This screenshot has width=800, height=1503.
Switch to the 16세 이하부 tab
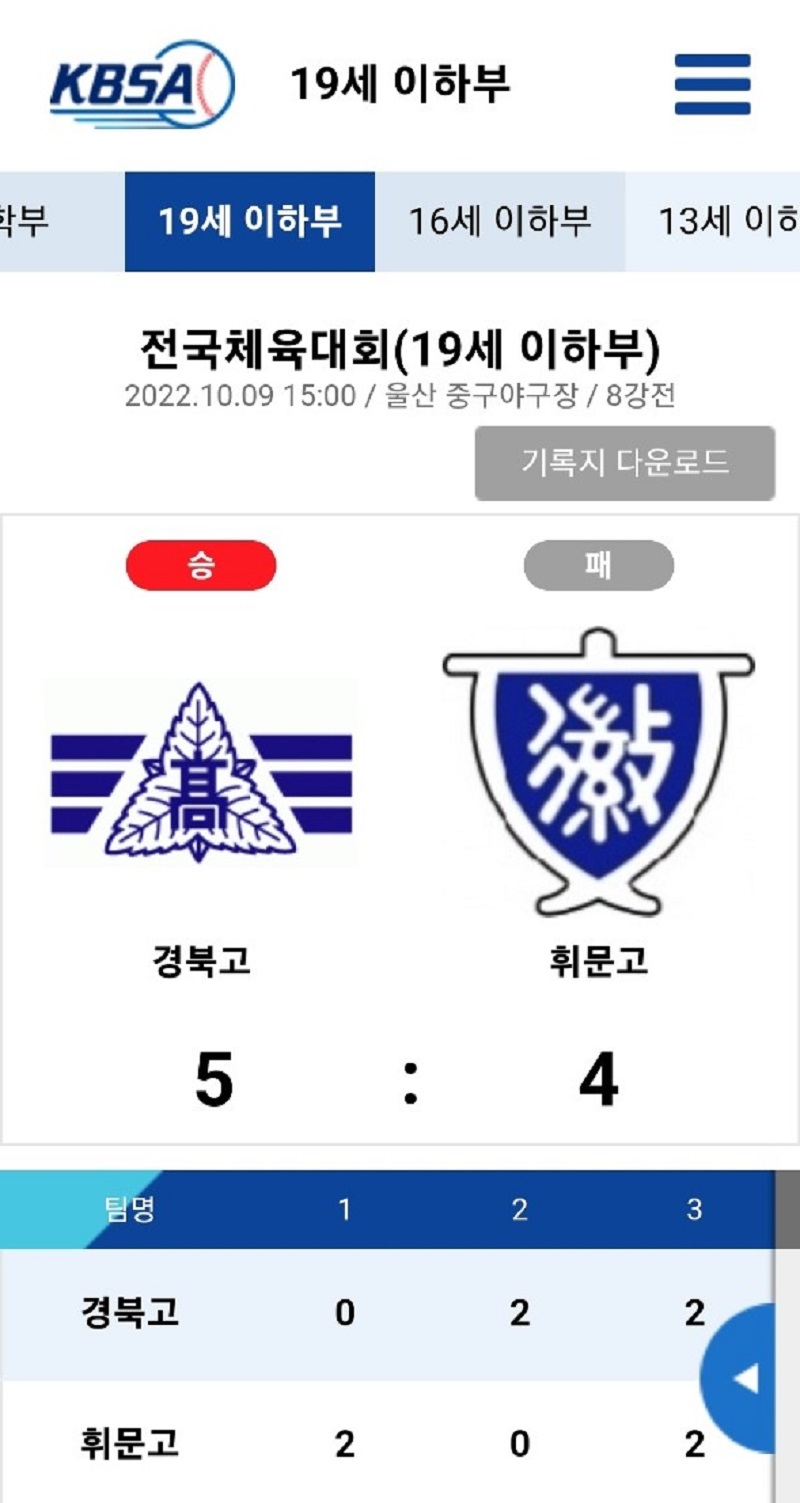tap(499, 221)
